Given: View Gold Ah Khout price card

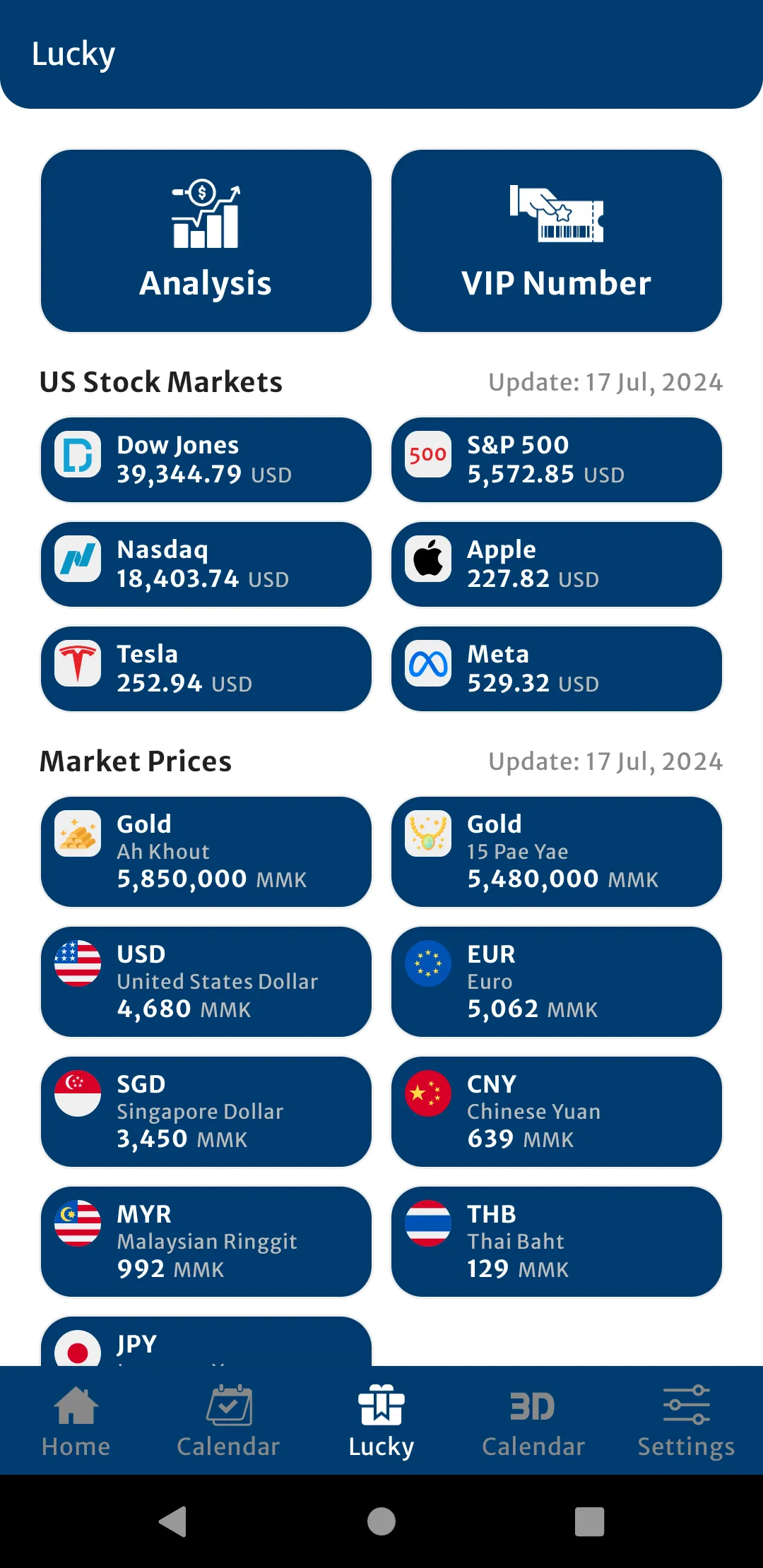Looking at the screenshot, I should 206,852.
